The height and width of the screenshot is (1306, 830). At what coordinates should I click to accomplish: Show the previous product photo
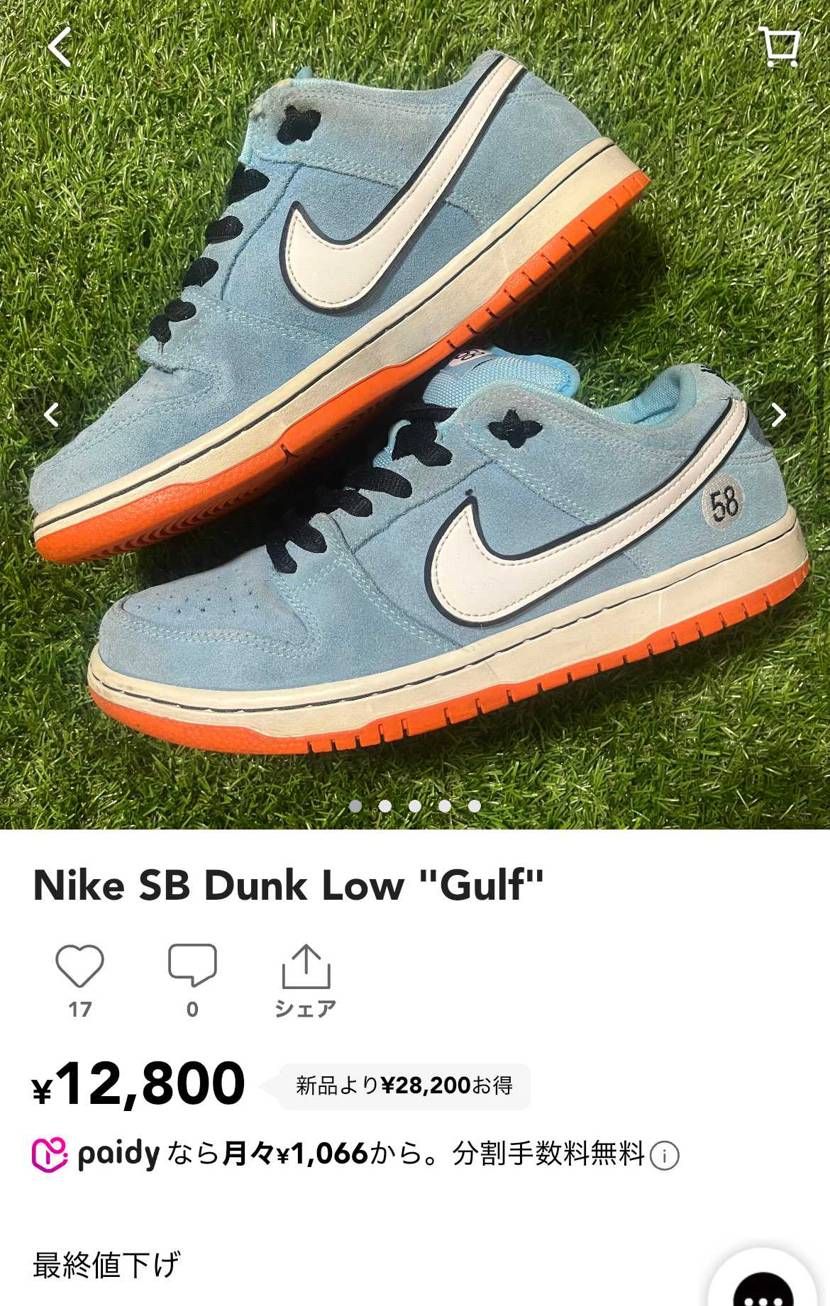click(52, 414)
